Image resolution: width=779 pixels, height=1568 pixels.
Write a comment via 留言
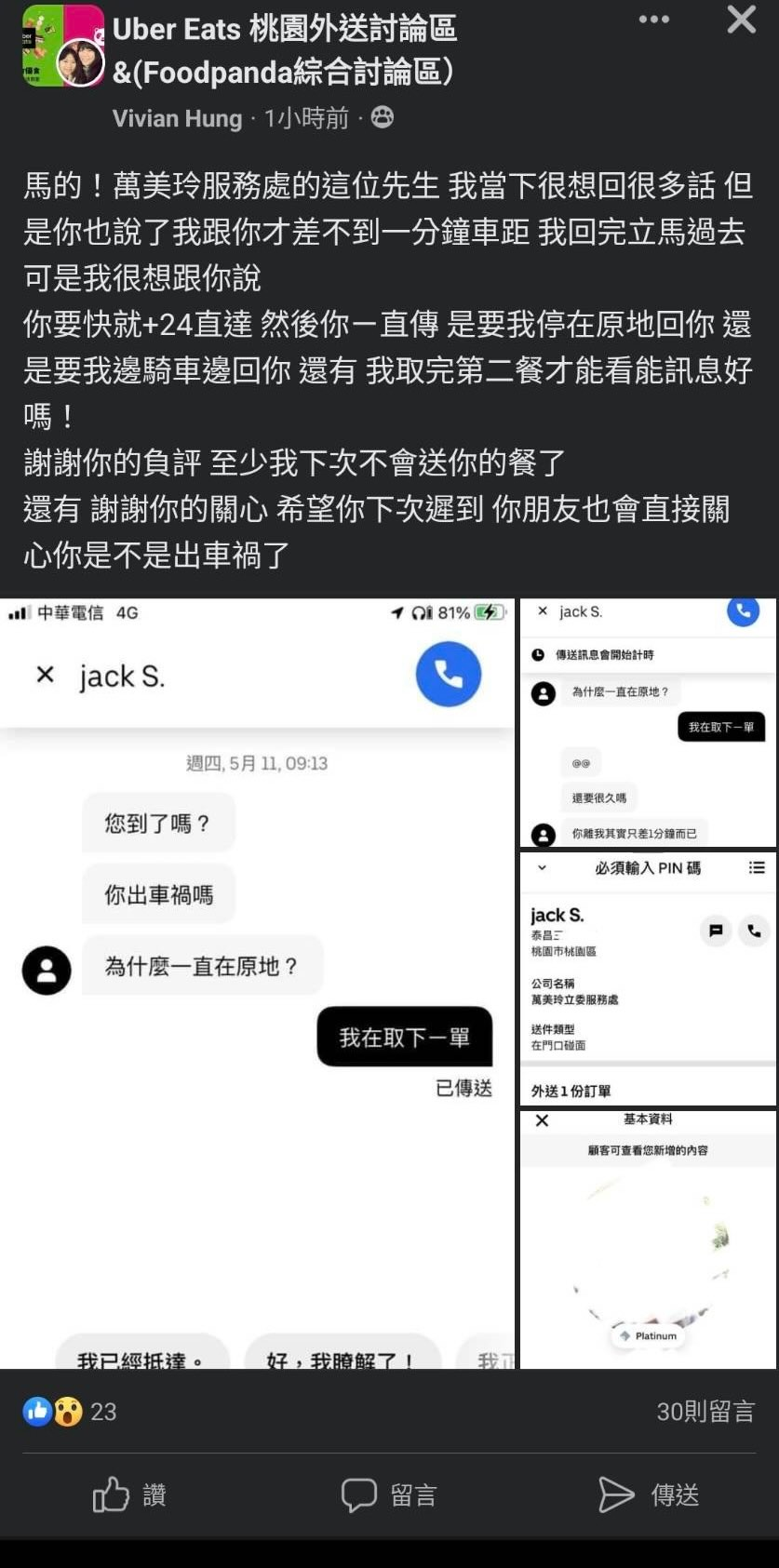[x=389, y=1495]
